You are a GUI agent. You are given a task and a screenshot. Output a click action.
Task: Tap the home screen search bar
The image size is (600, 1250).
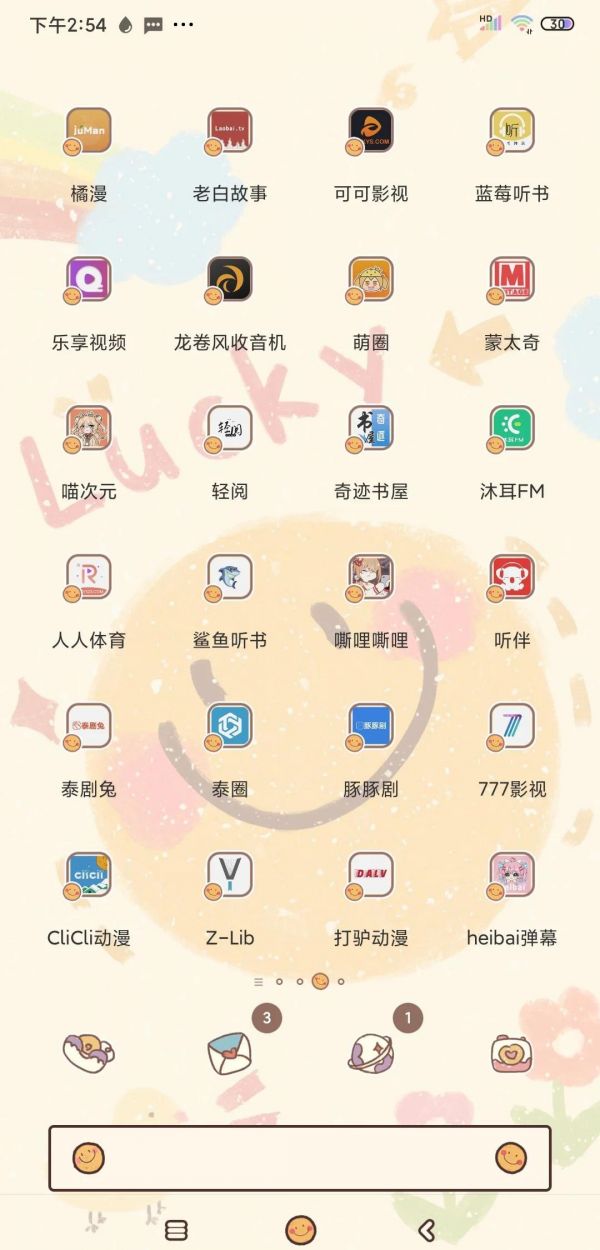tap(300, 1158)
